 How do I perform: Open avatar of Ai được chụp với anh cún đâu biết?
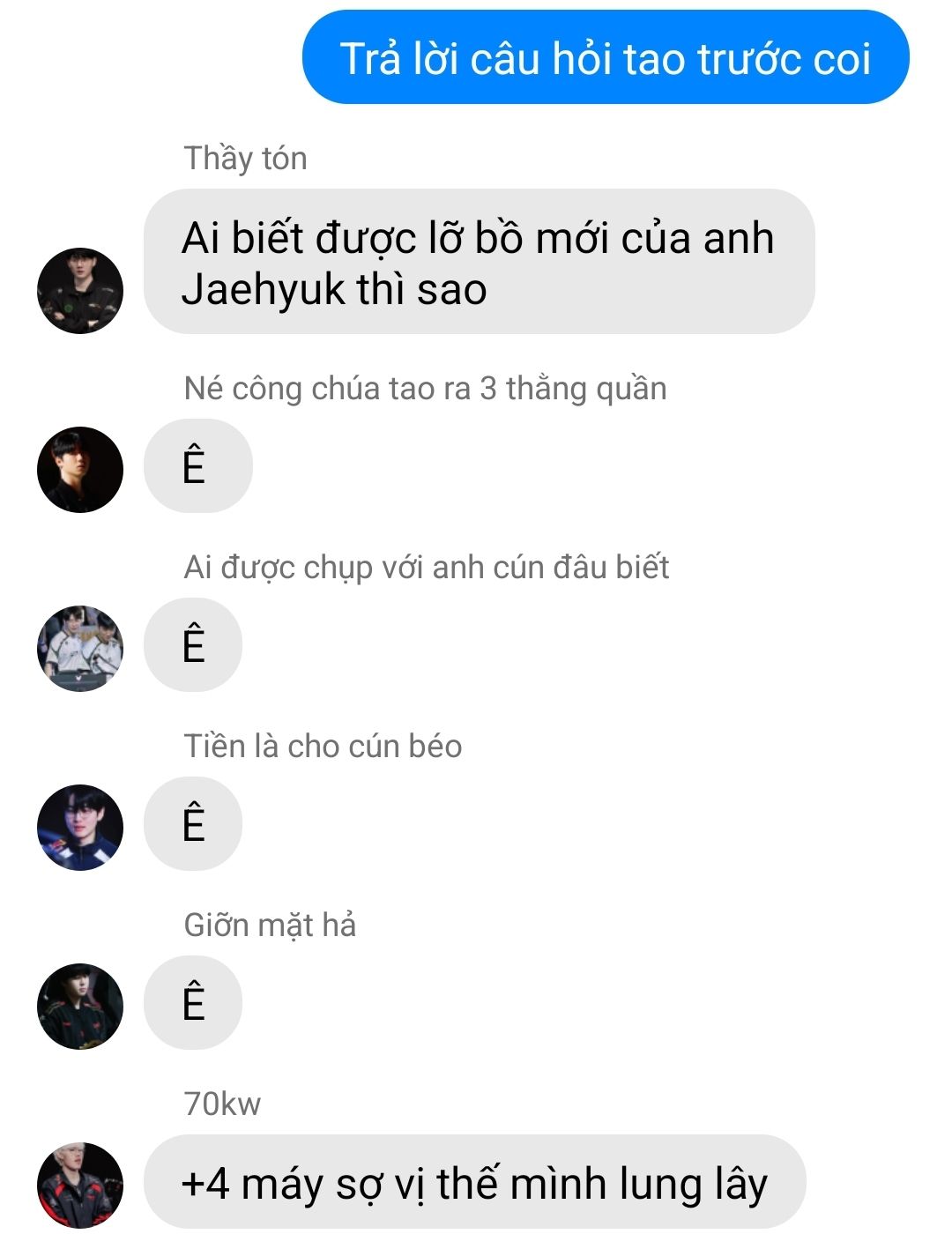pyautogui.click(x=79, y=649)
